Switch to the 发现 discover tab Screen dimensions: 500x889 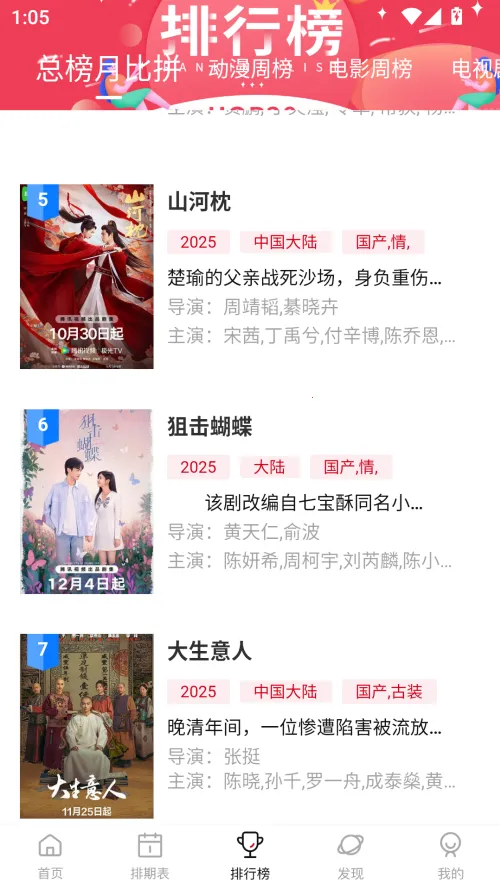pyautogui.click(x=350, y=856)
